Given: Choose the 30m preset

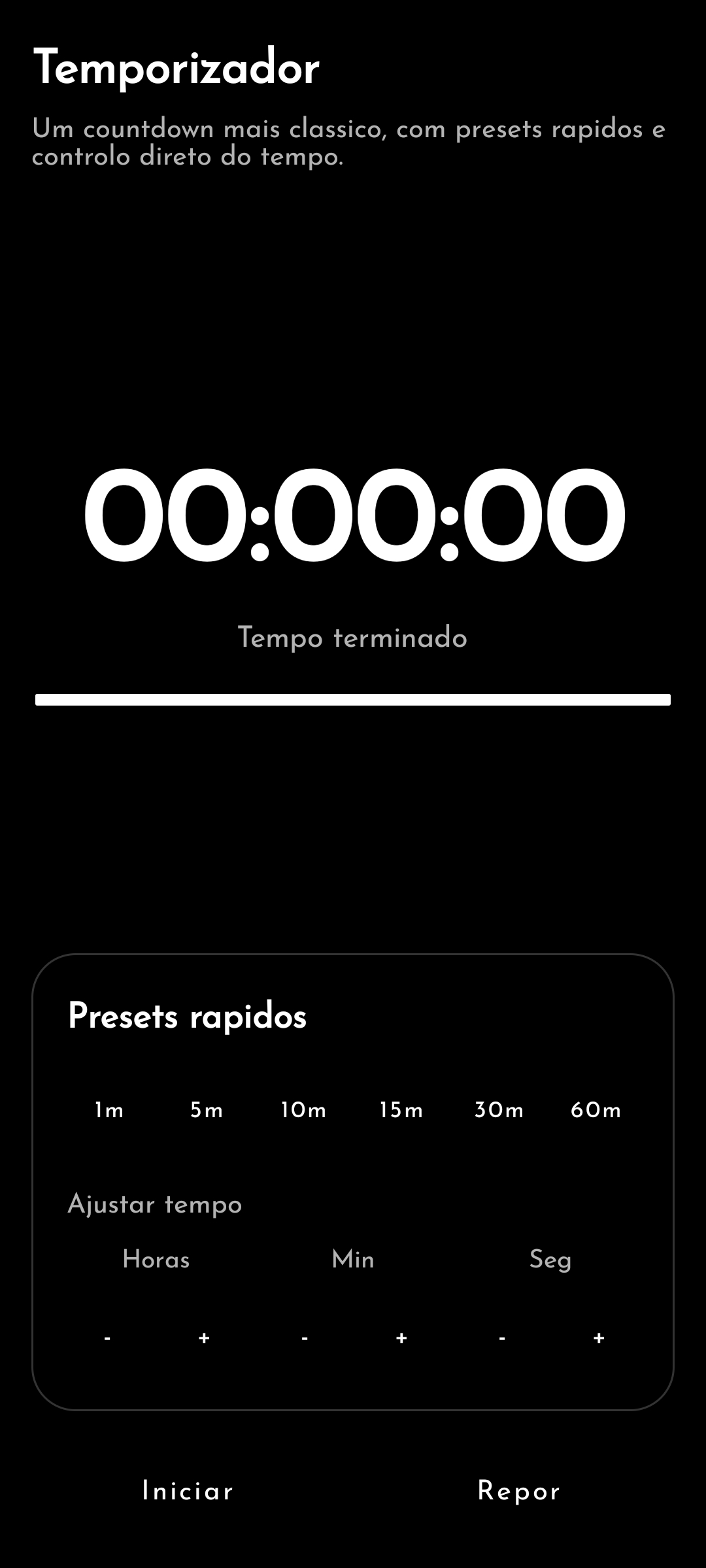Looking at the screenshot, I should tap(500, 1109).
